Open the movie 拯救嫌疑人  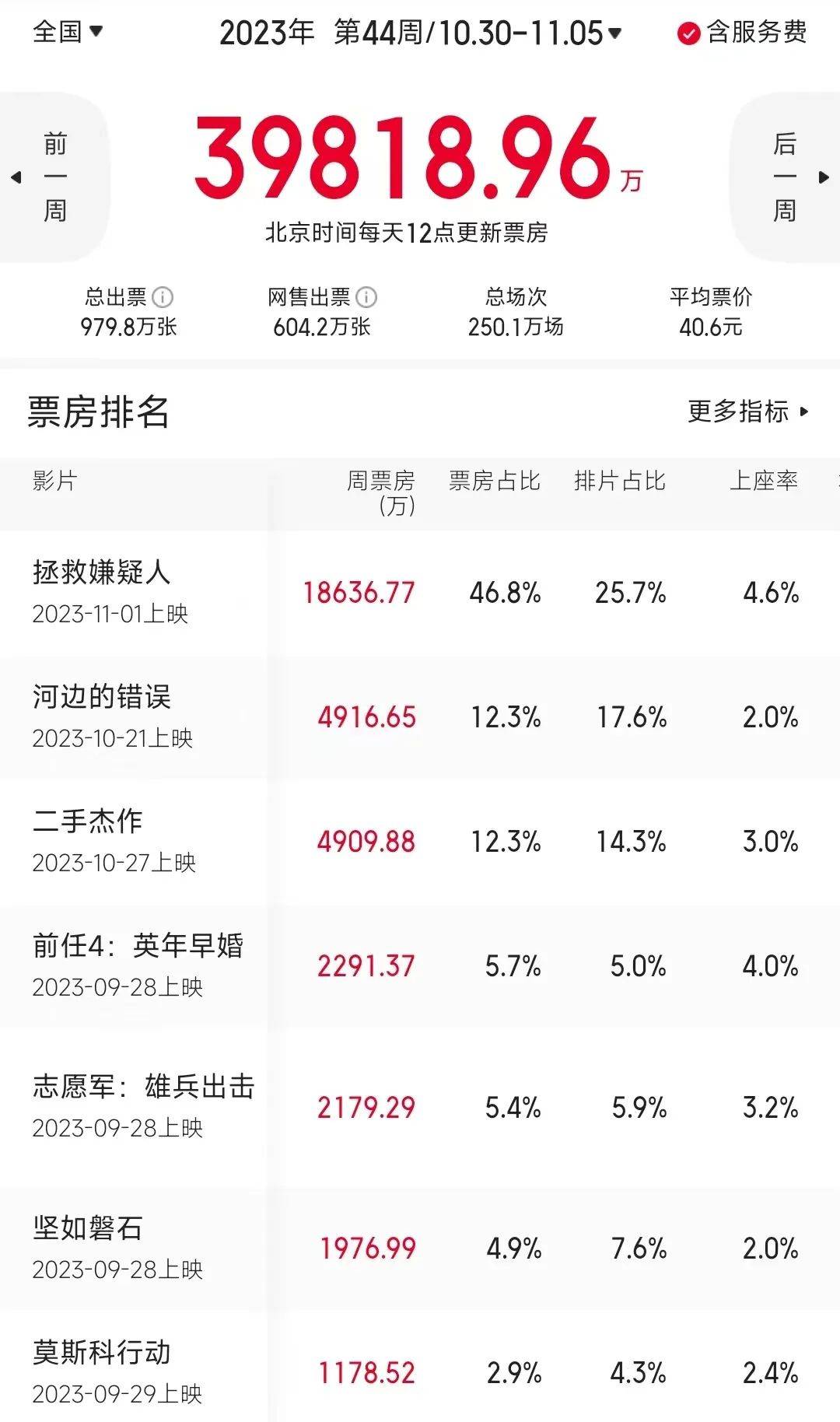[x=102, y=573]
